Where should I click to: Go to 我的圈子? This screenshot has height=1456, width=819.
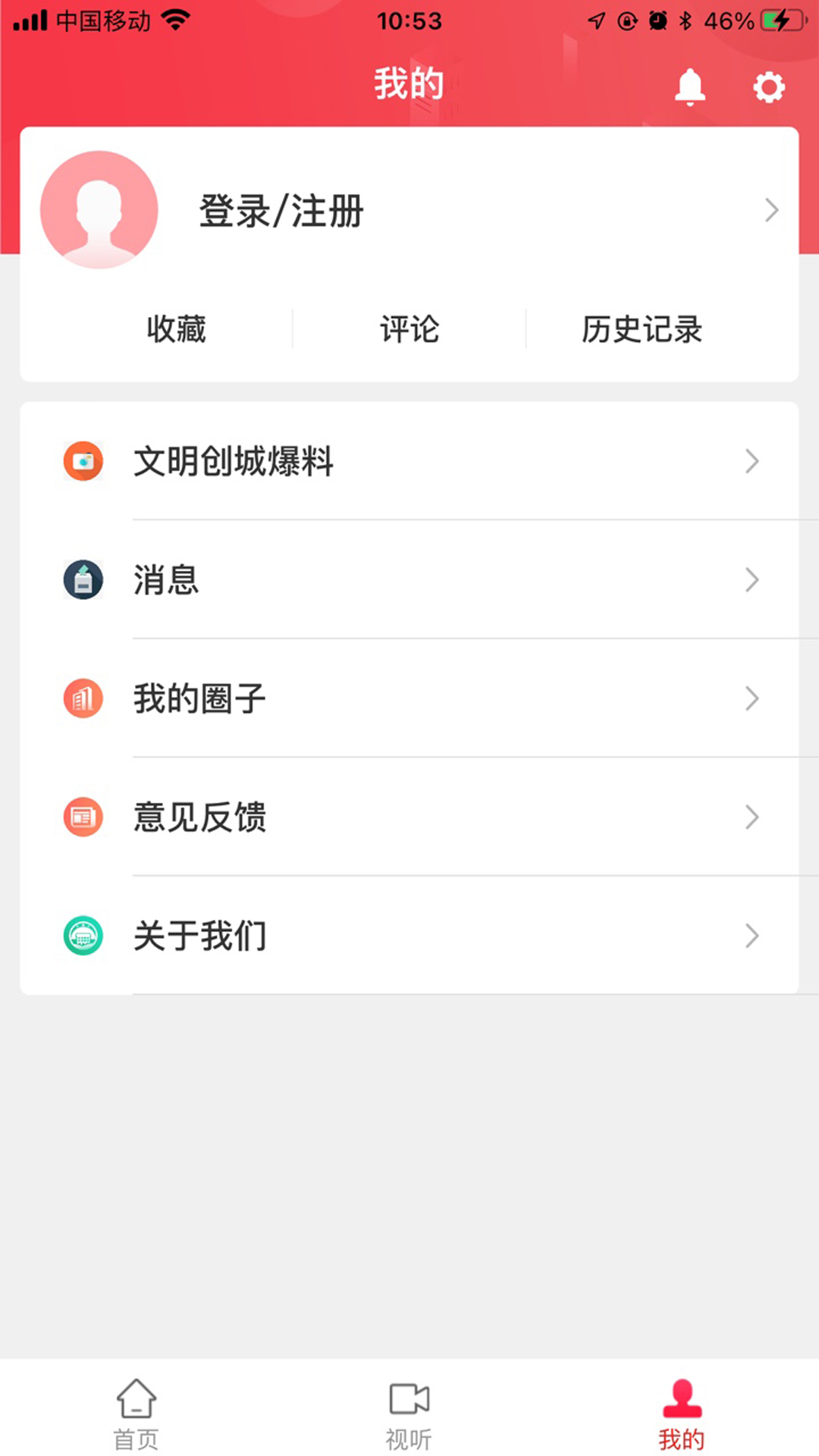point(409,698)
